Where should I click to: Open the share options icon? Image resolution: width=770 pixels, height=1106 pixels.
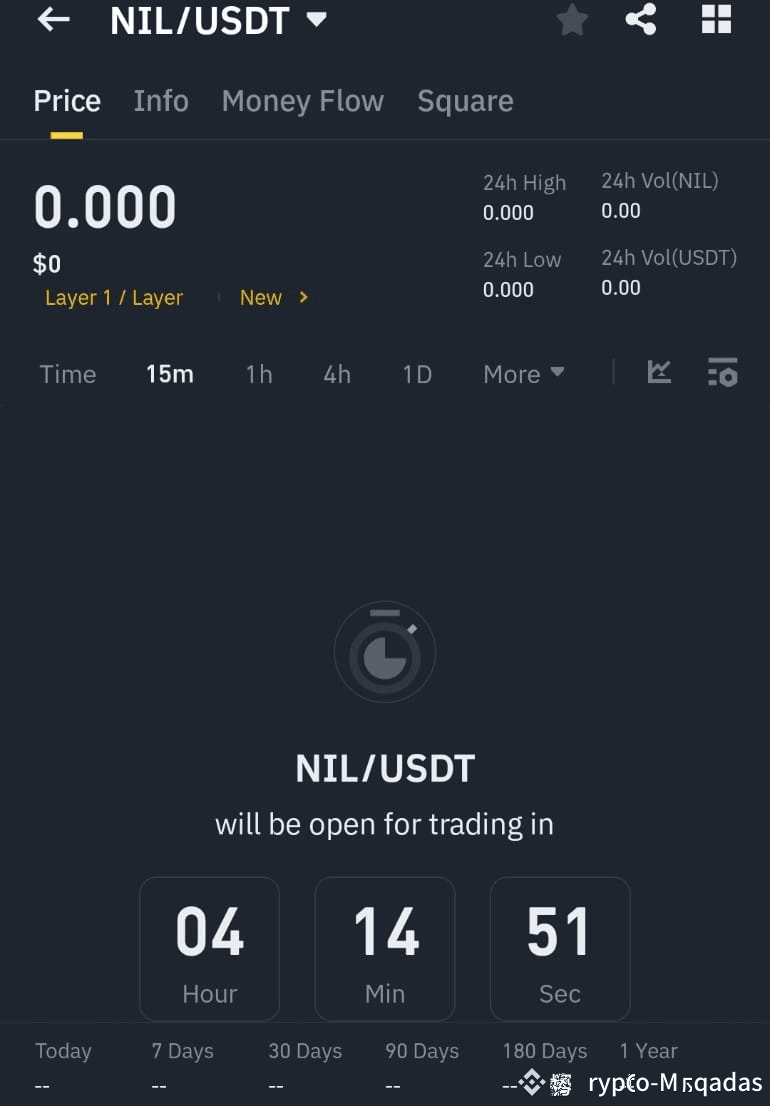(641, 20)
